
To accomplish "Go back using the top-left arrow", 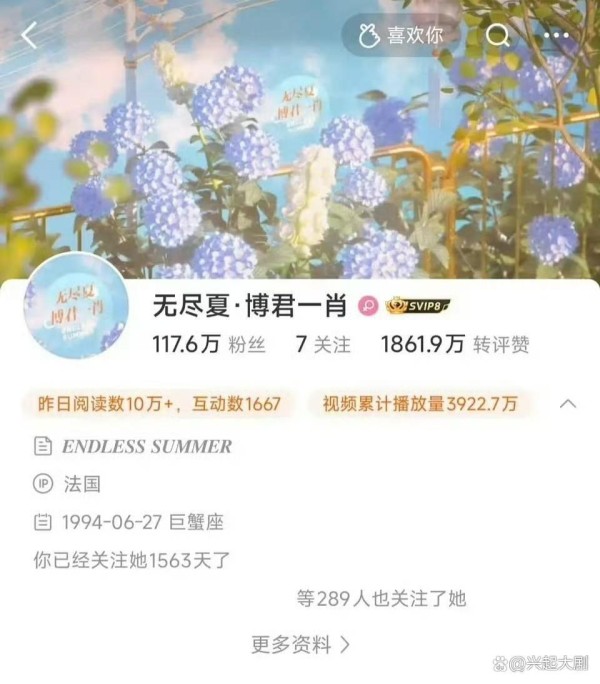I will 29,36.
